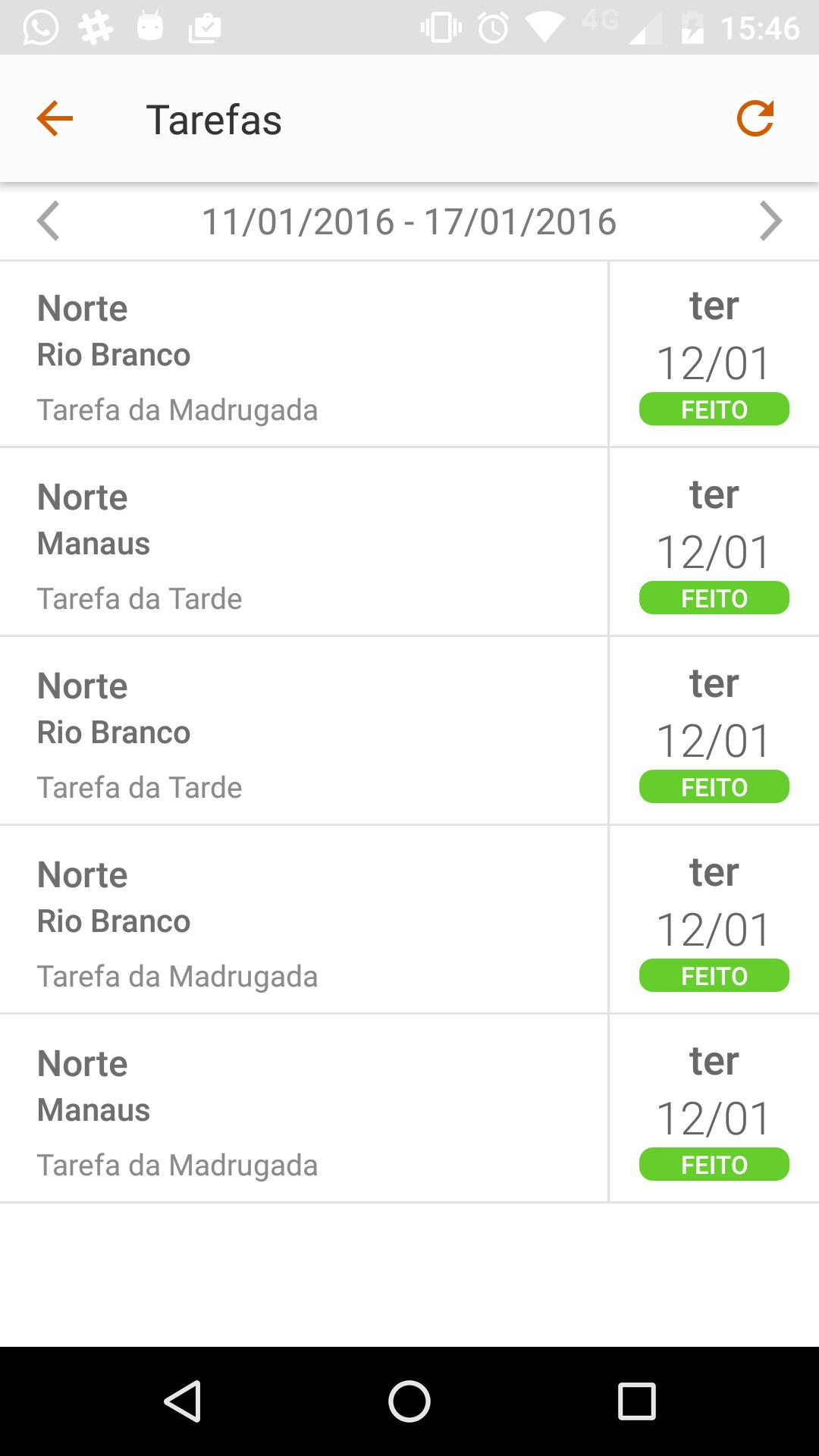The image size is (819, 1456).
Task: Open the Rio Branco Tarefa da Tarde task
Action: point(409,731)
